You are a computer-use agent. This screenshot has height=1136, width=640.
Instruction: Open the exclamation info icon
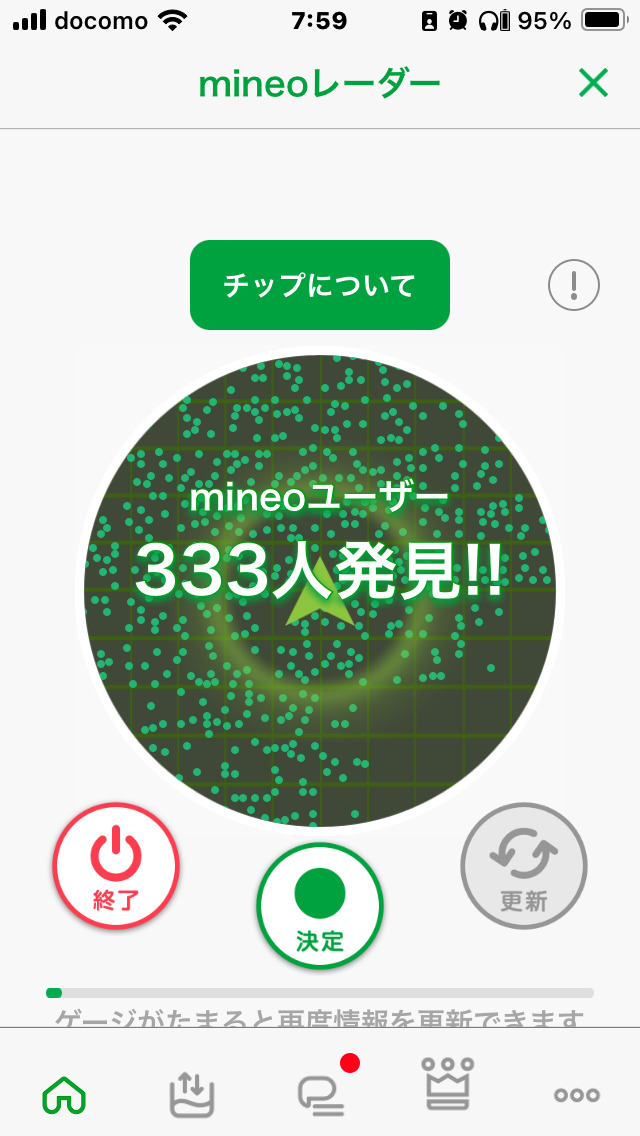[x=574, y=286]
